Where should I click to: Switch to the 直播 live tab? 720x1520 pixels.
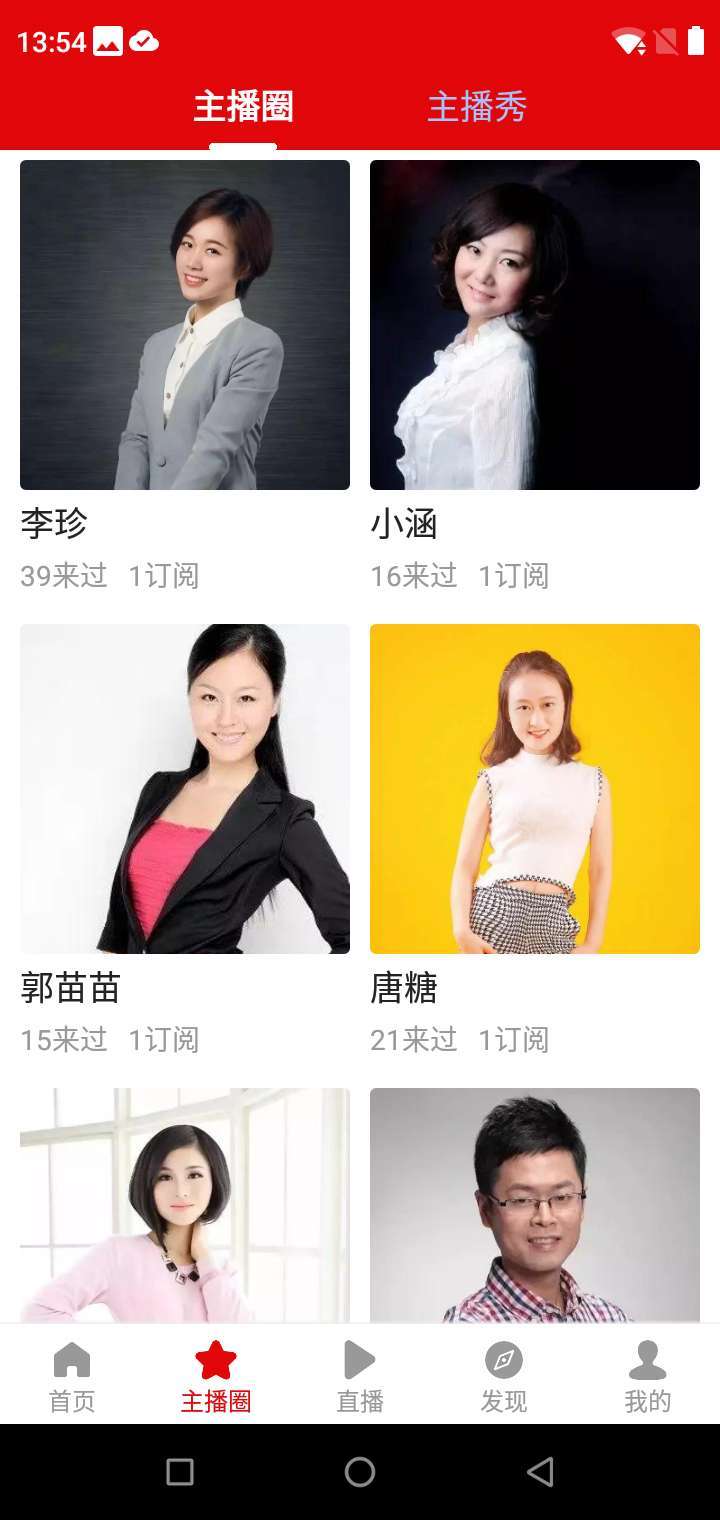tap(360, 1376)
